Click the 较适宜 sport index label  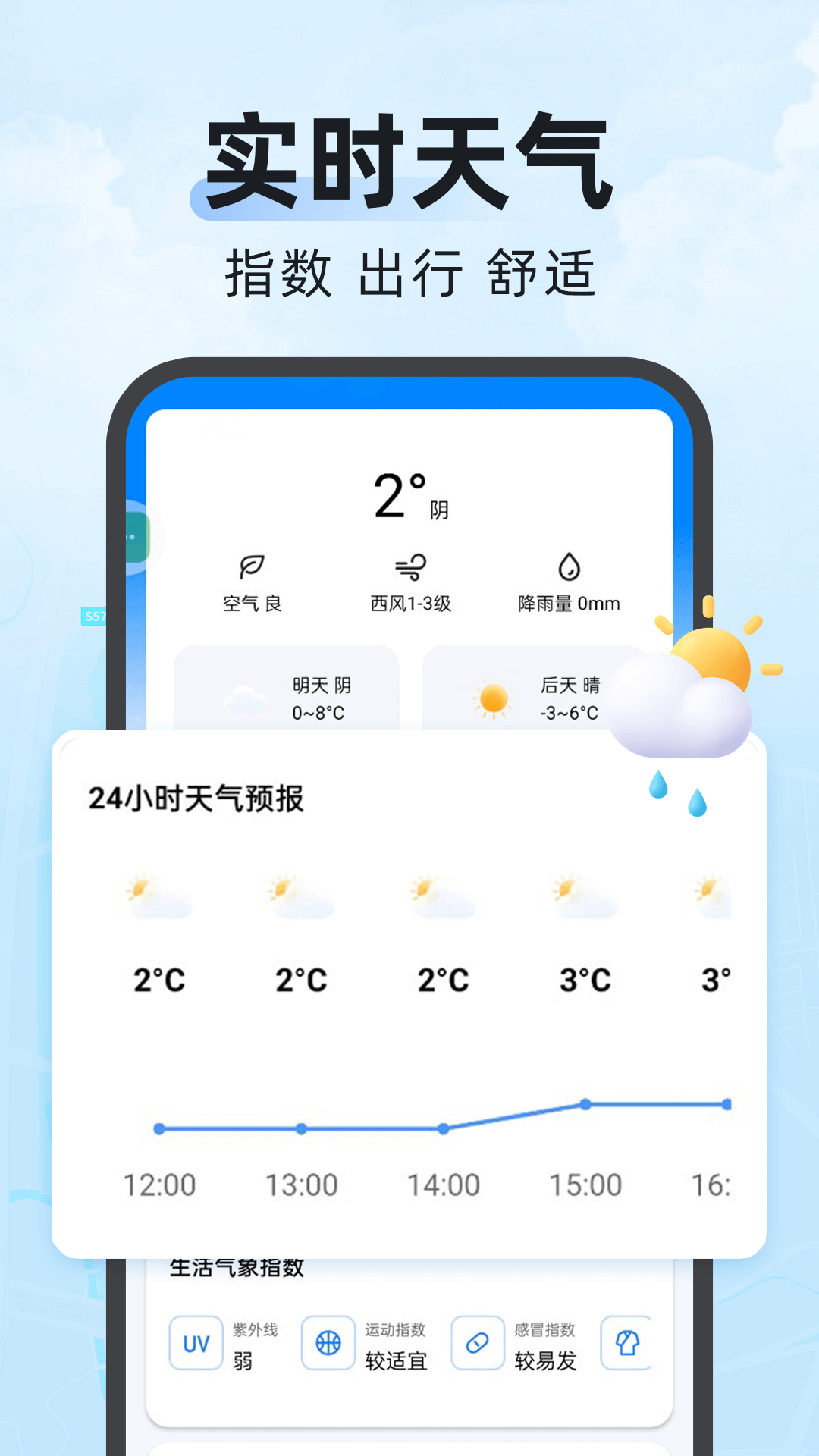click(396, 1360)
